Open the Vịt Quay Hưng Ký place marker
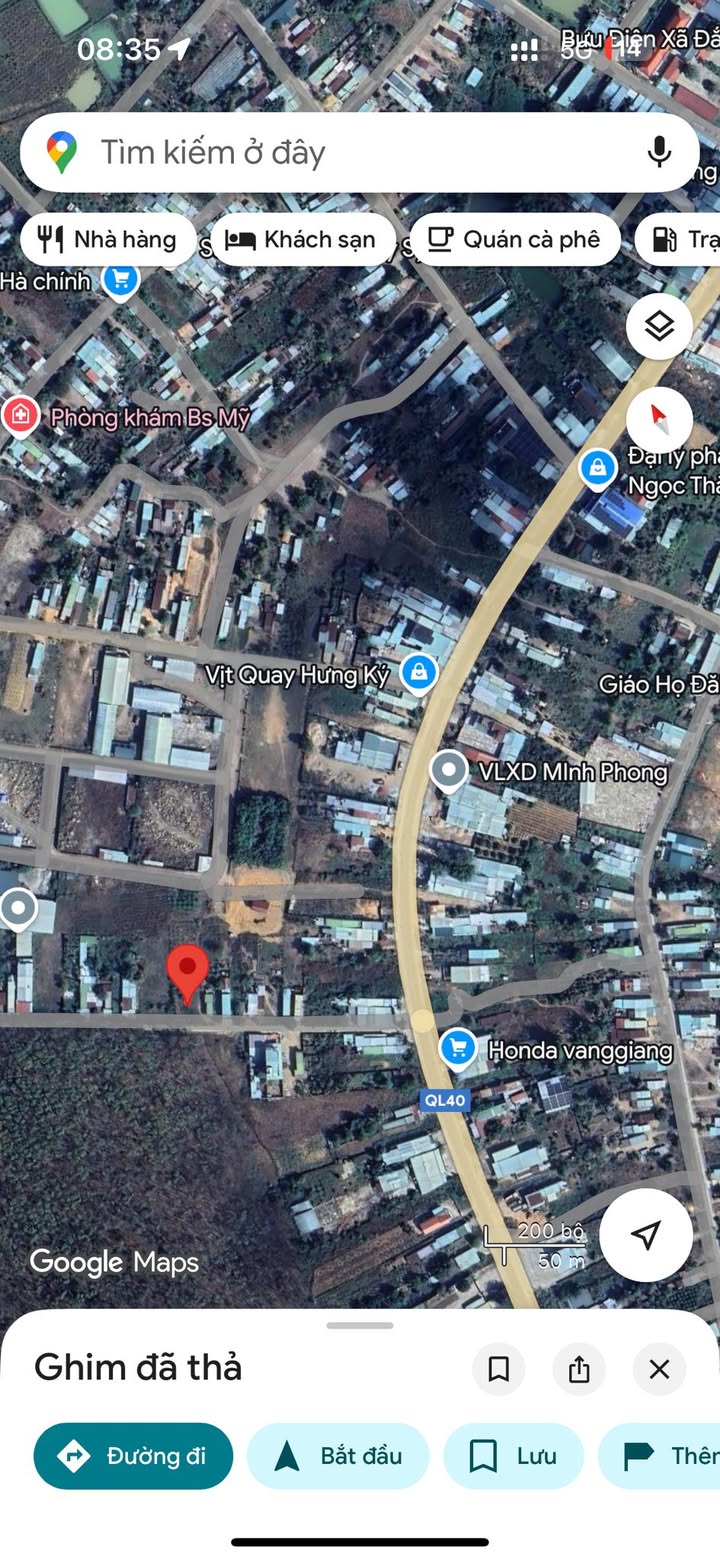The image size is (720, 1560). [x=418, y=673]
